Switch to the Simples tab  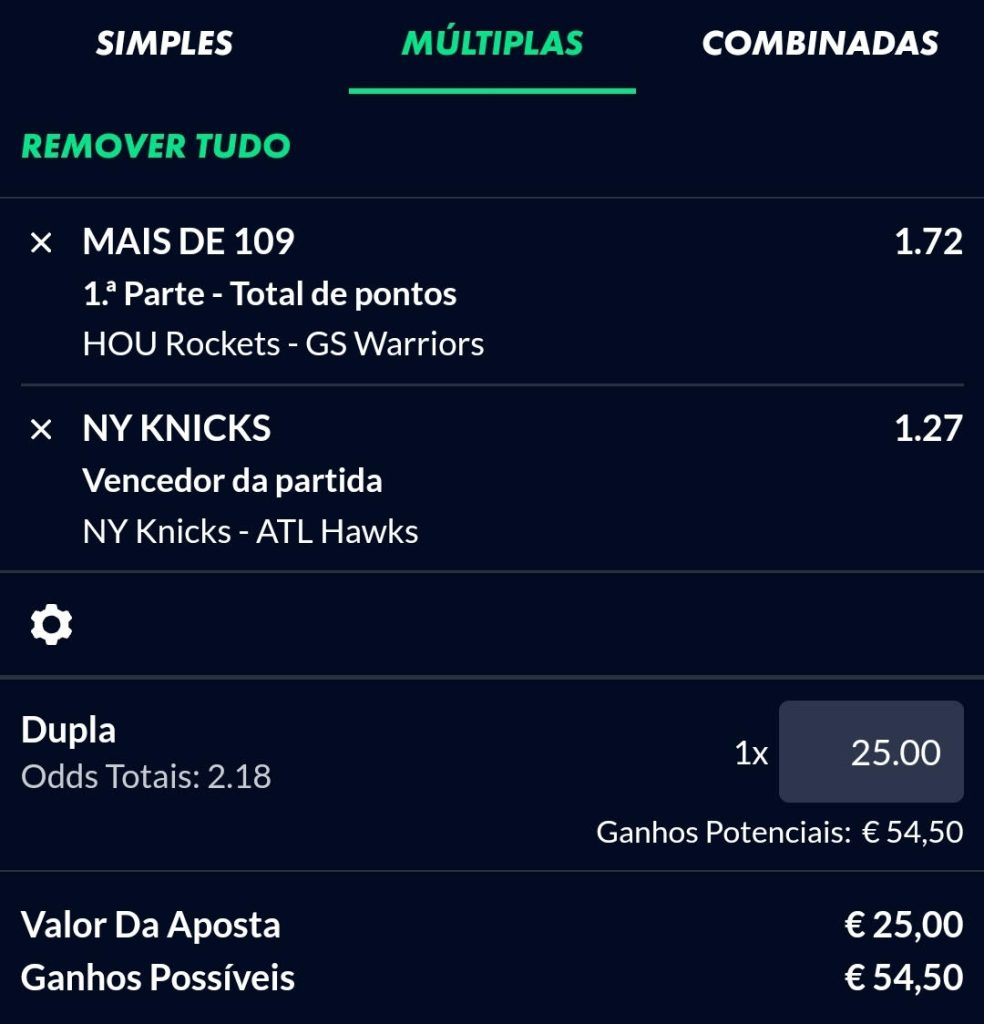[164, 43]
